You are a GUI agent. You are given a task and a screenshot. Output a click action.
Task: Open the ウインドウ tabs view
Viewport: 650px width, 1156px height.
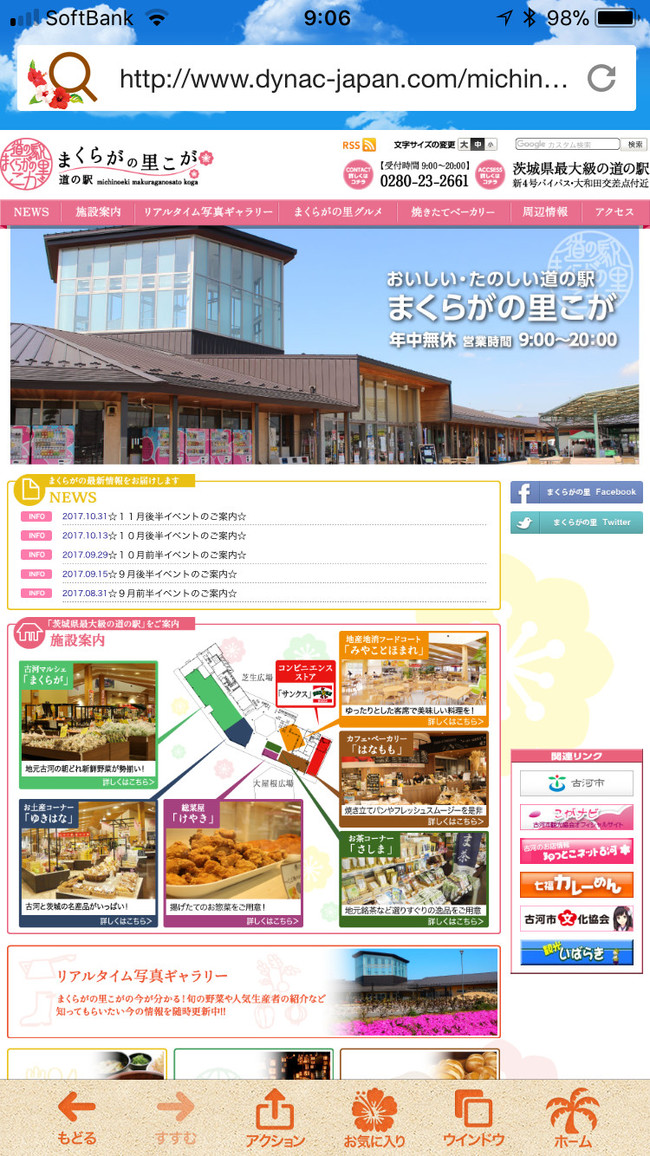tap(473, 1116)
